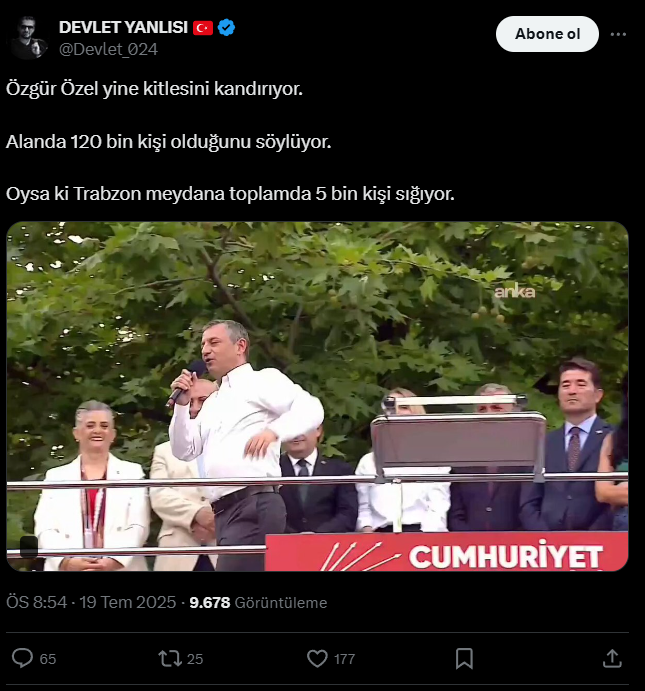Open the post's overflow menu
The height and width of the screenshot is (691, 645).
620,34
